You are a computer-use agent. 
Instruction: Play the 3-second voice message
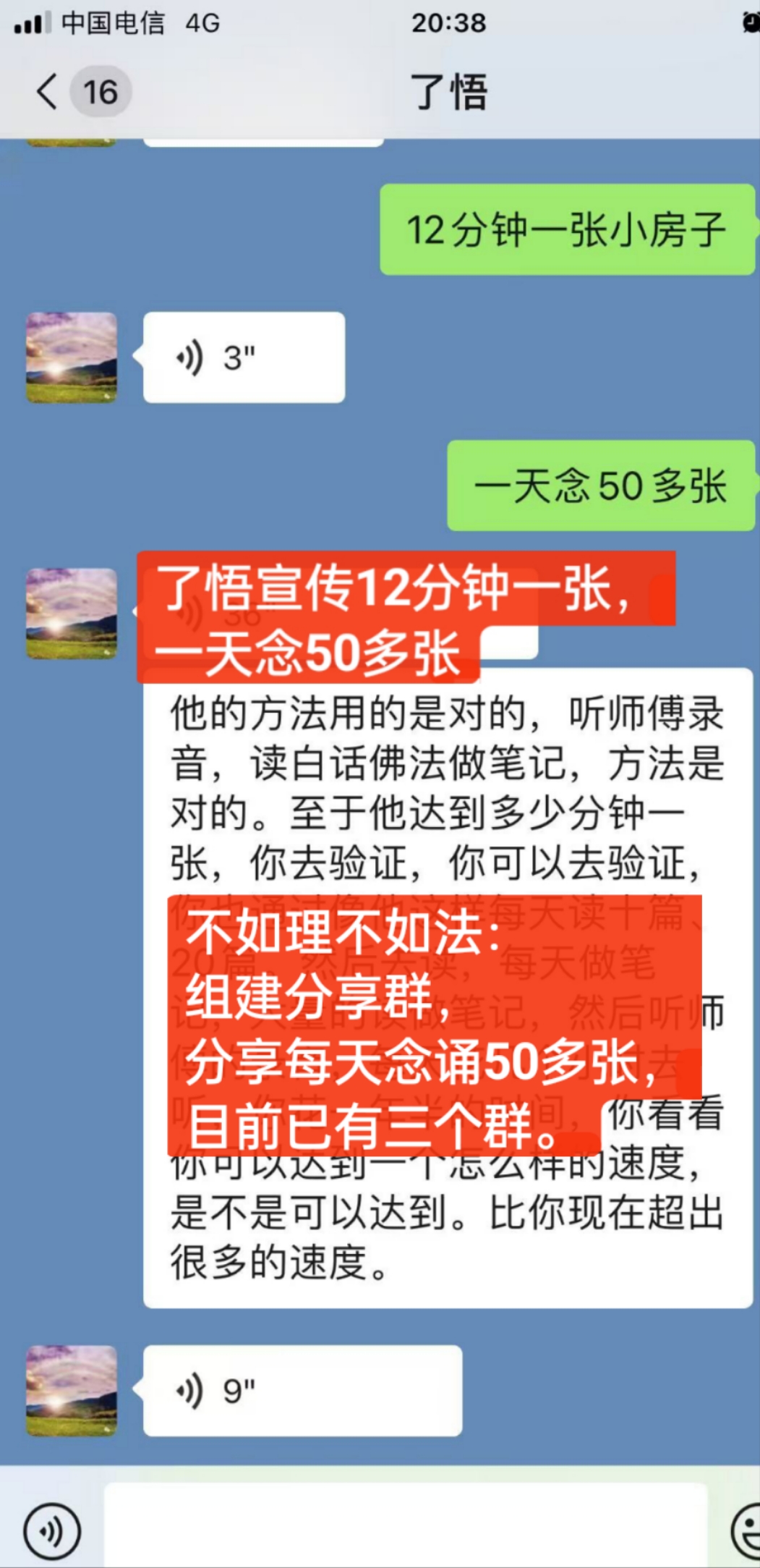click(243, 357)
